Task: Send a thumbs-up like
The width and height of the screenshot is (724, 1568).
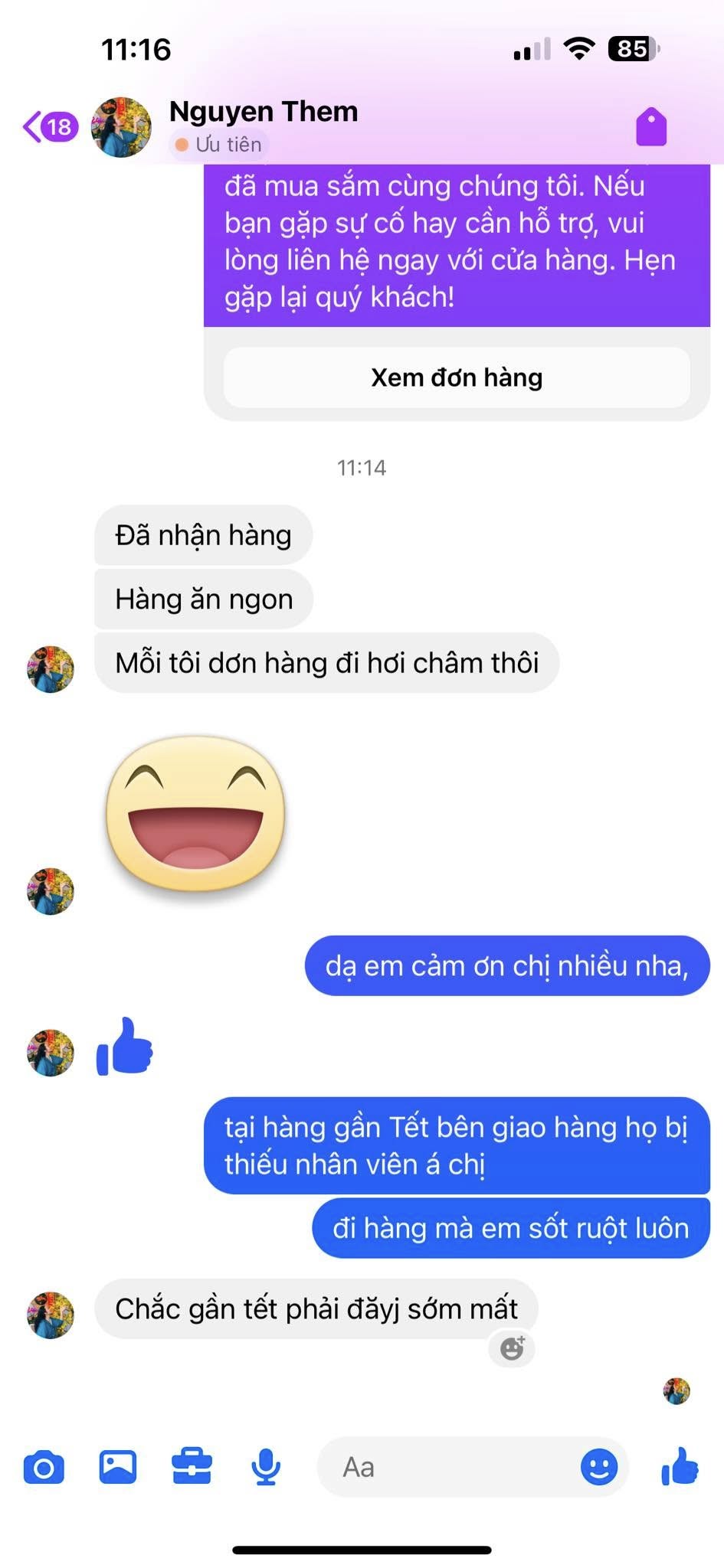Action: pos(680,1467)
